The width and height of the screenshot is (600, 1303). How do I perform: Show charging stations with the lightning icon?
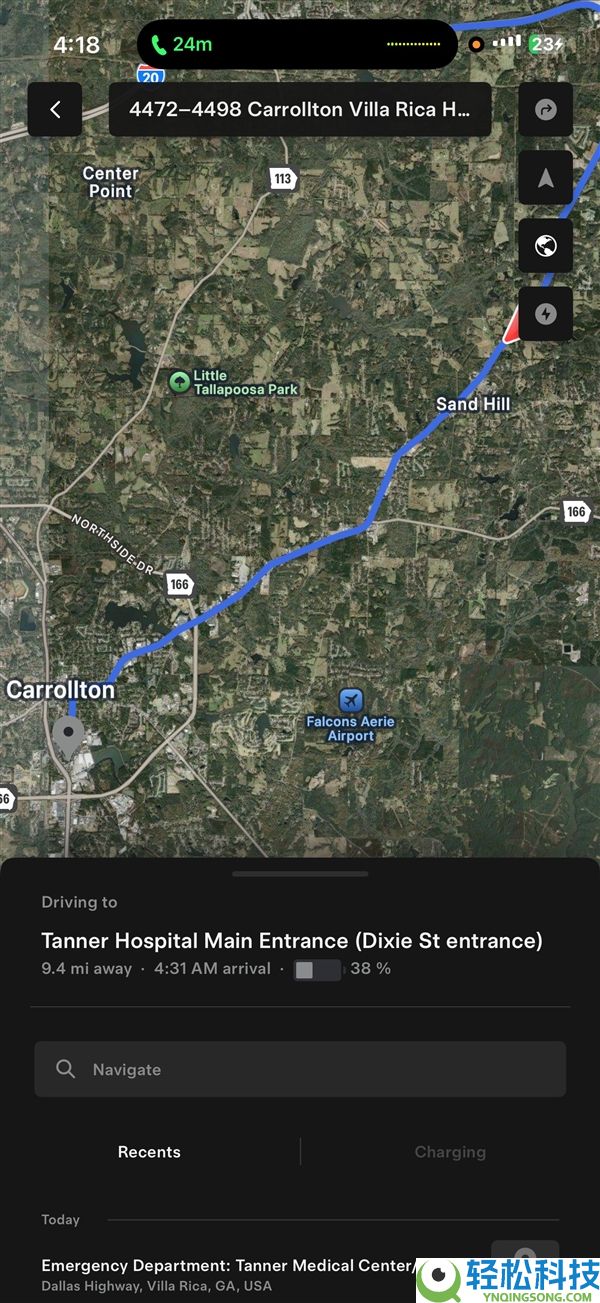point(546,314)
